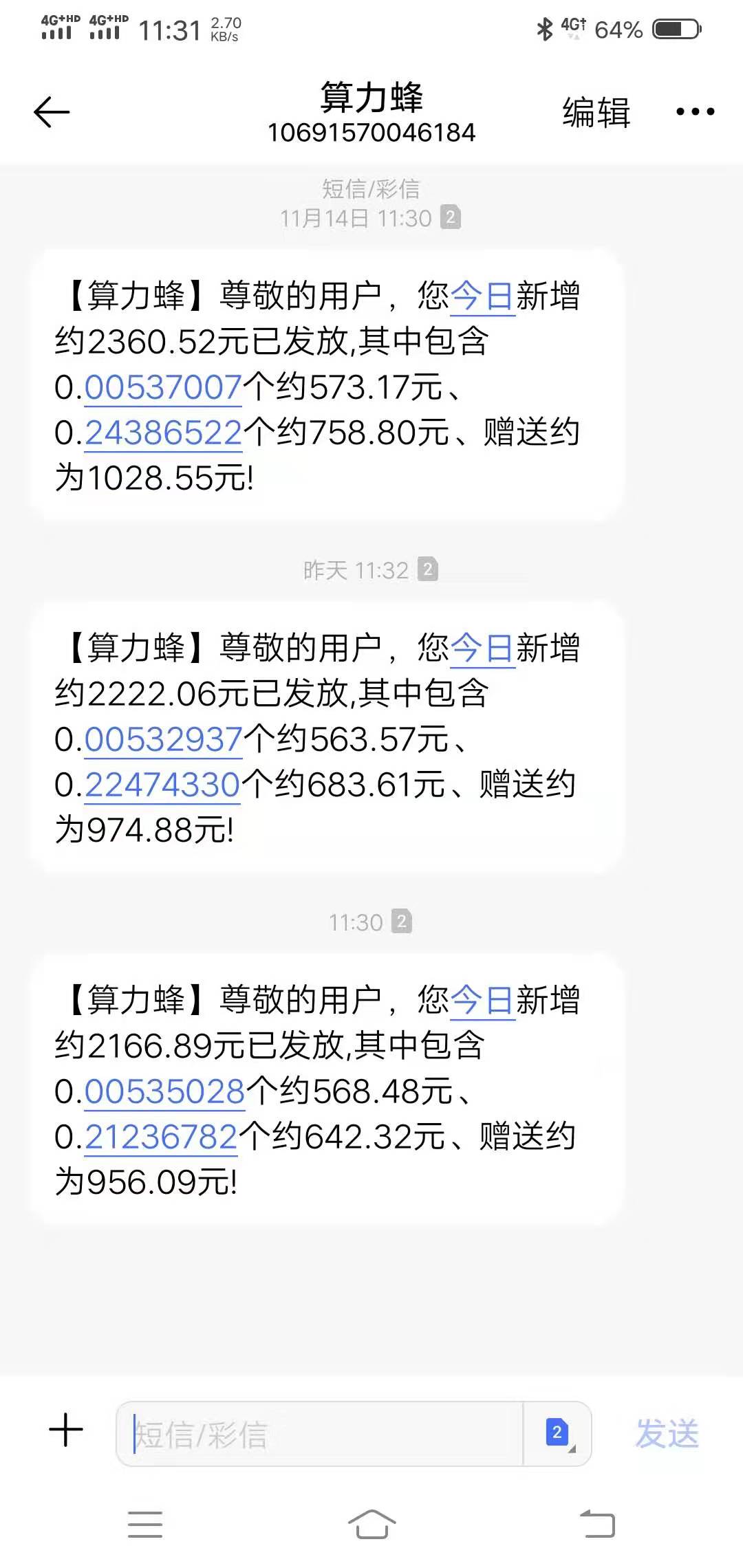Tap the 今日 link in the 2222.06元 message

[482, 649]
